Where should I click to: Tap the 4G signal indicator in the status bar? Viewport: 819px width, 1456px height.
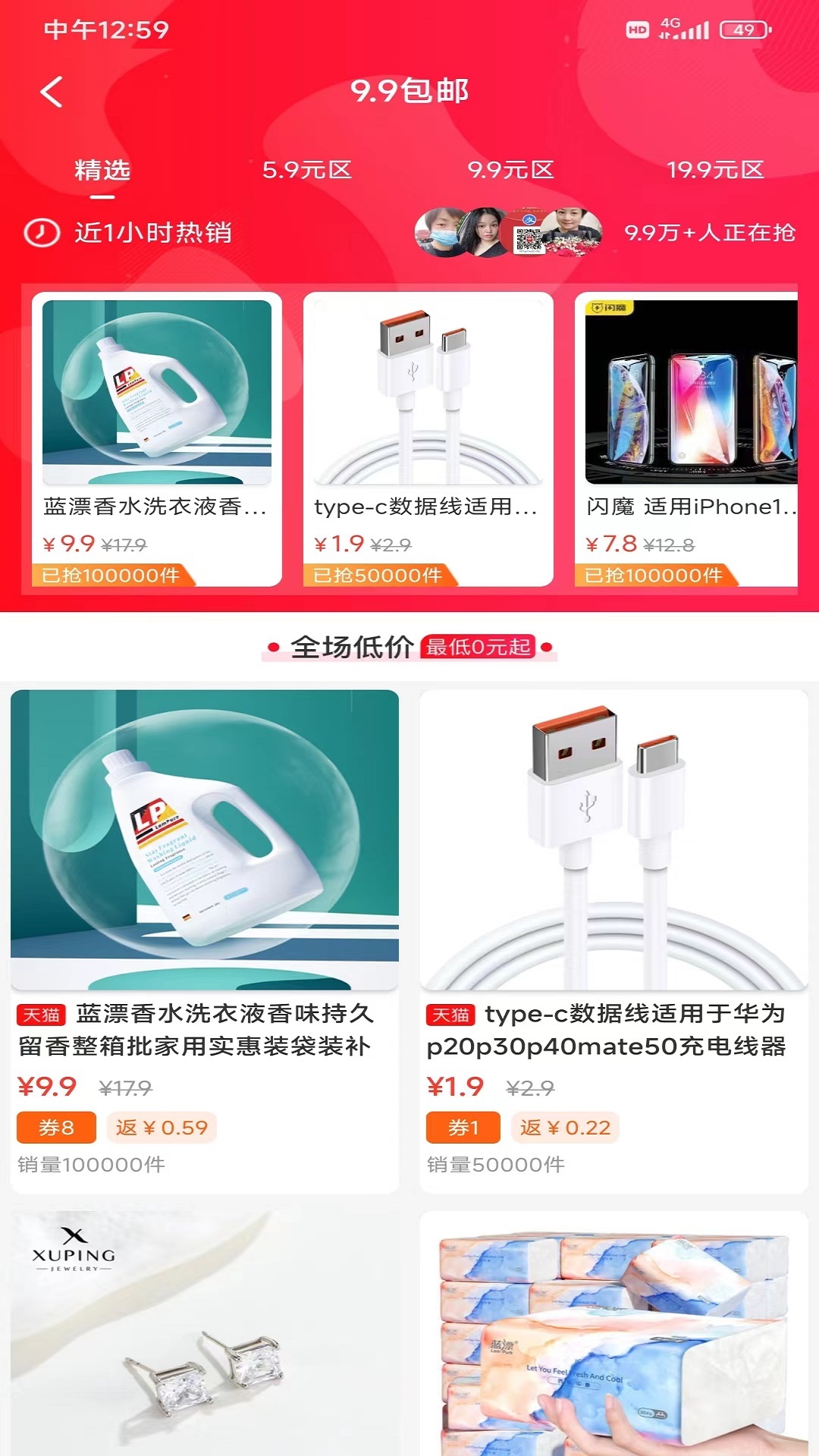[x=683, y=30]
